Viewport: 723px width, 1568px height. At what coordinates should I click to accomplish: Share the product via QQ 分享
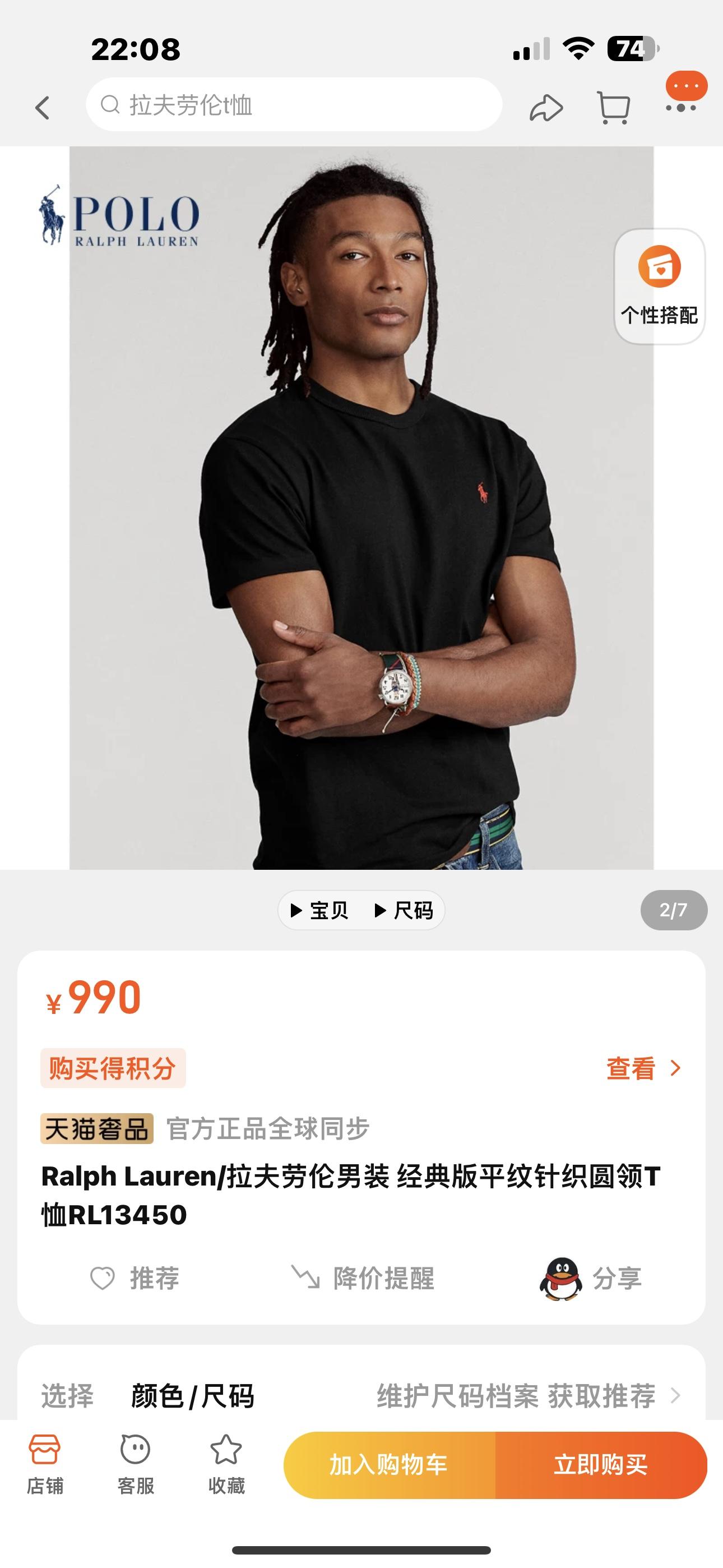[590, 1278]
